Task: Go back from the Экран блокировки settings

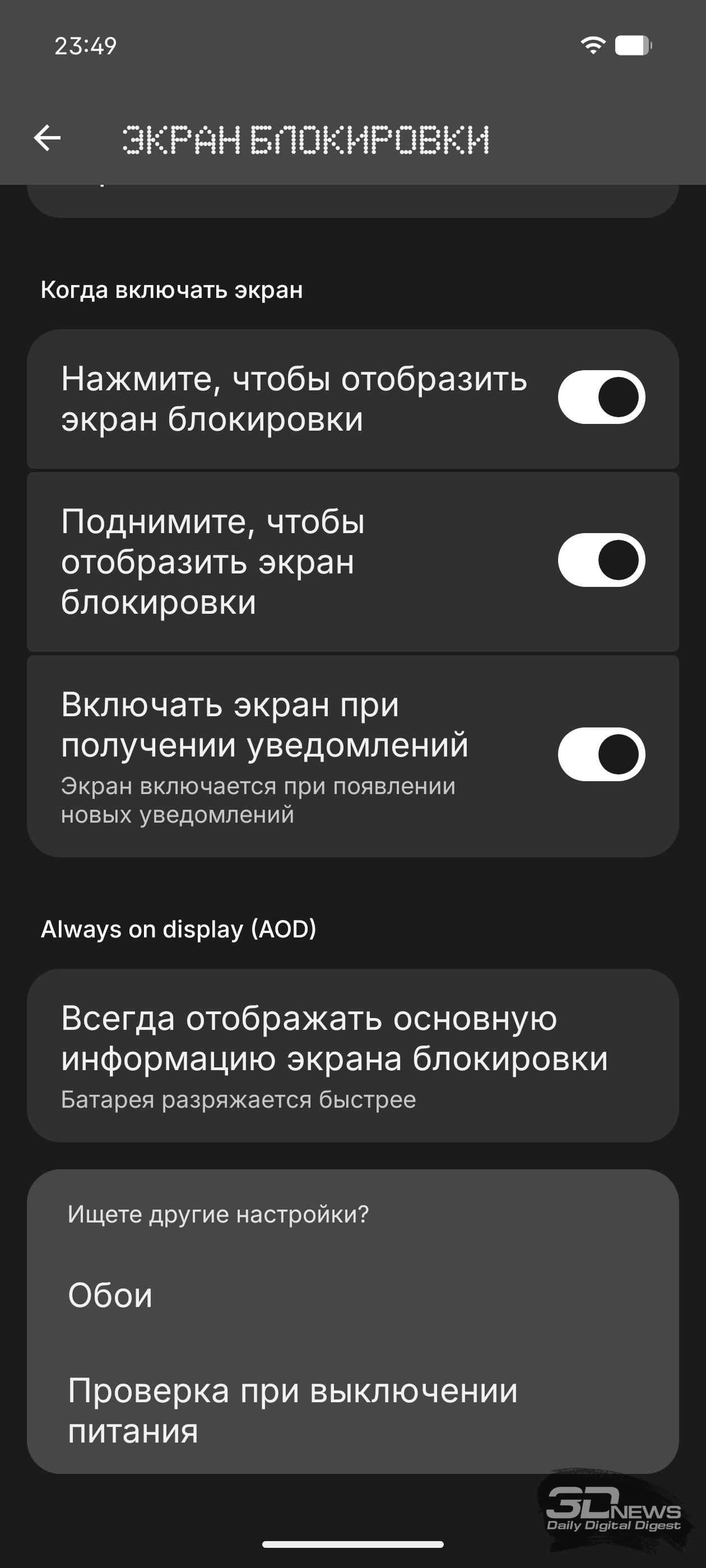Action: coord(48,138)
